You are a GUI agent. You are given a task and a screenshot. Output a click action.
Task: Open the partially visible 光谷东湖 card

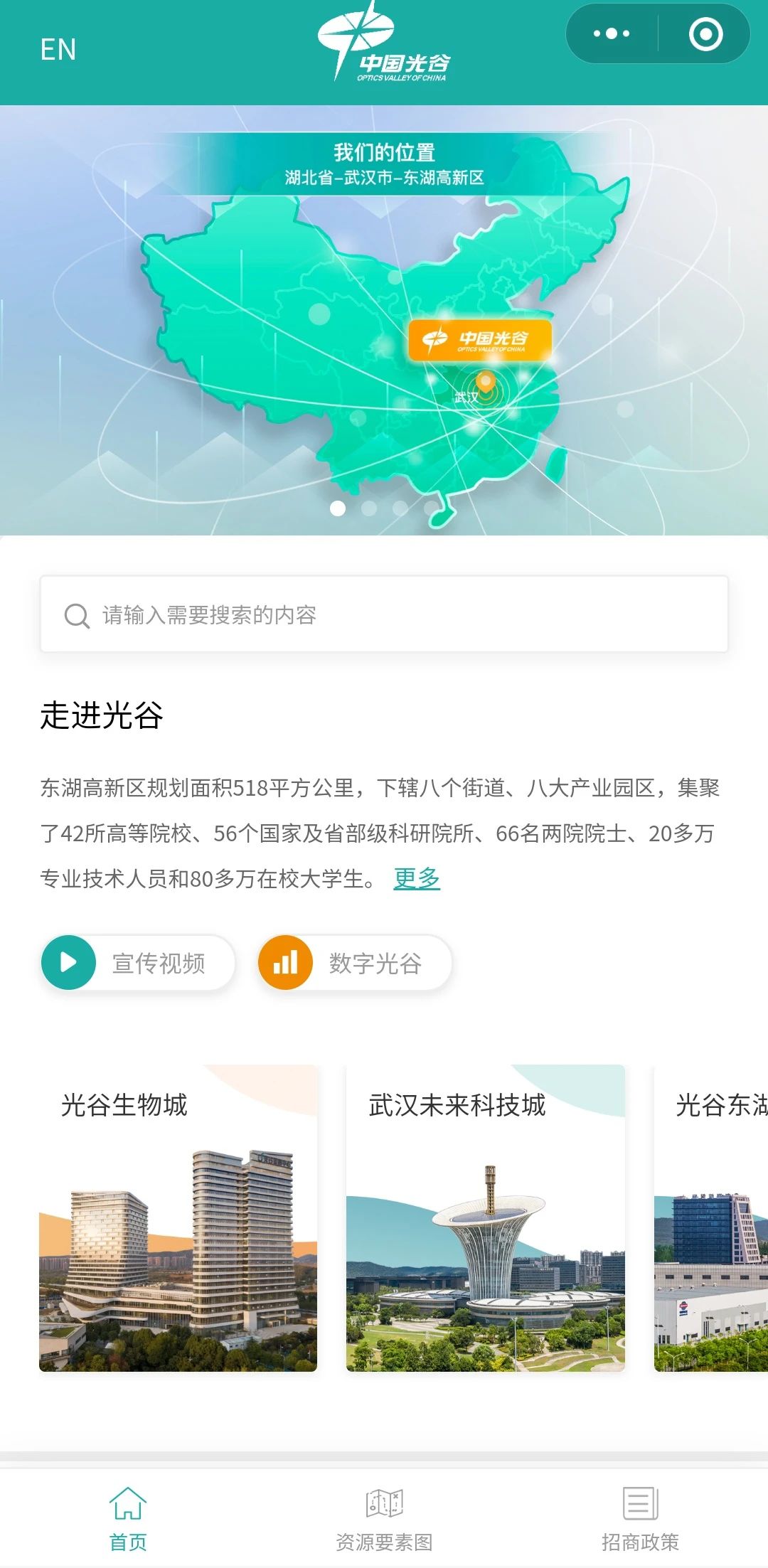coord(711,1217)
